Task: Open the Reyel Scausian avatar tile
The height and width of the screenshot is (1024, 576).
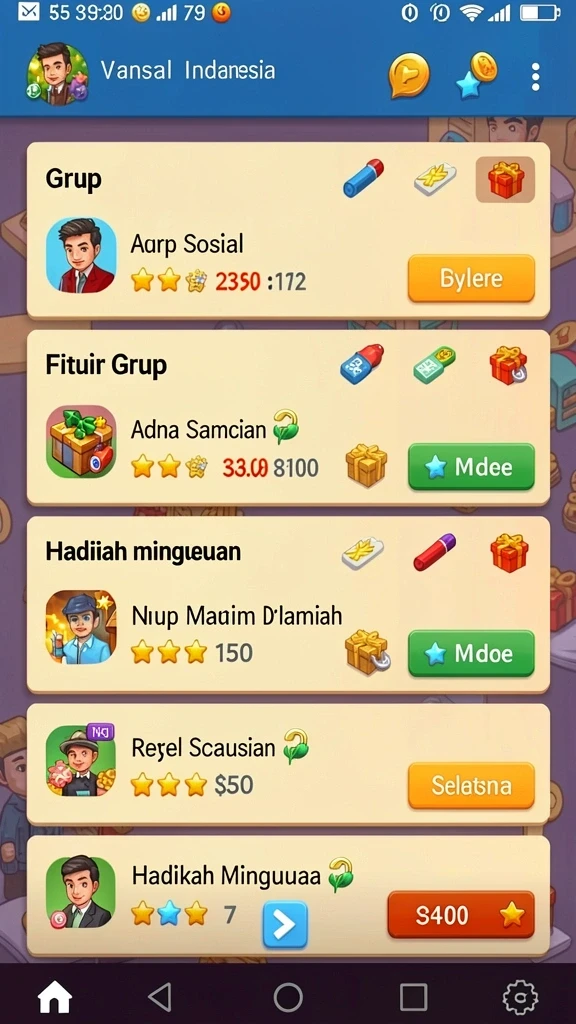Action: [x=81, y=760]
